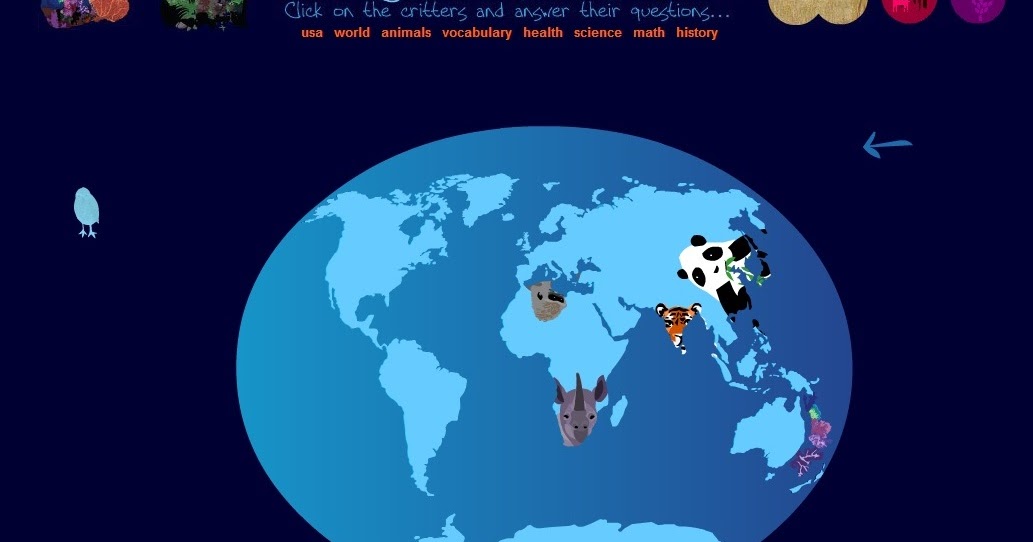The height and width of the screenshot is (542, 1033).
Task: Click the panda critter on Asia
Action: coord(723,272)
